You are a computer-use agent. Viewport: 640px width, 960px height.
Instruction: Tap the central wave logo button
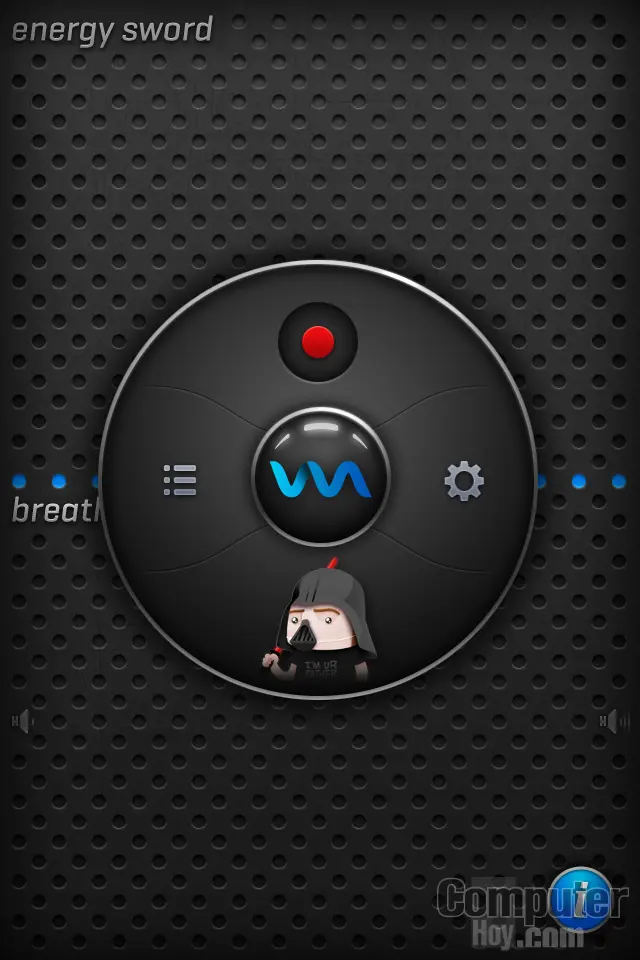tap(320, 478)
